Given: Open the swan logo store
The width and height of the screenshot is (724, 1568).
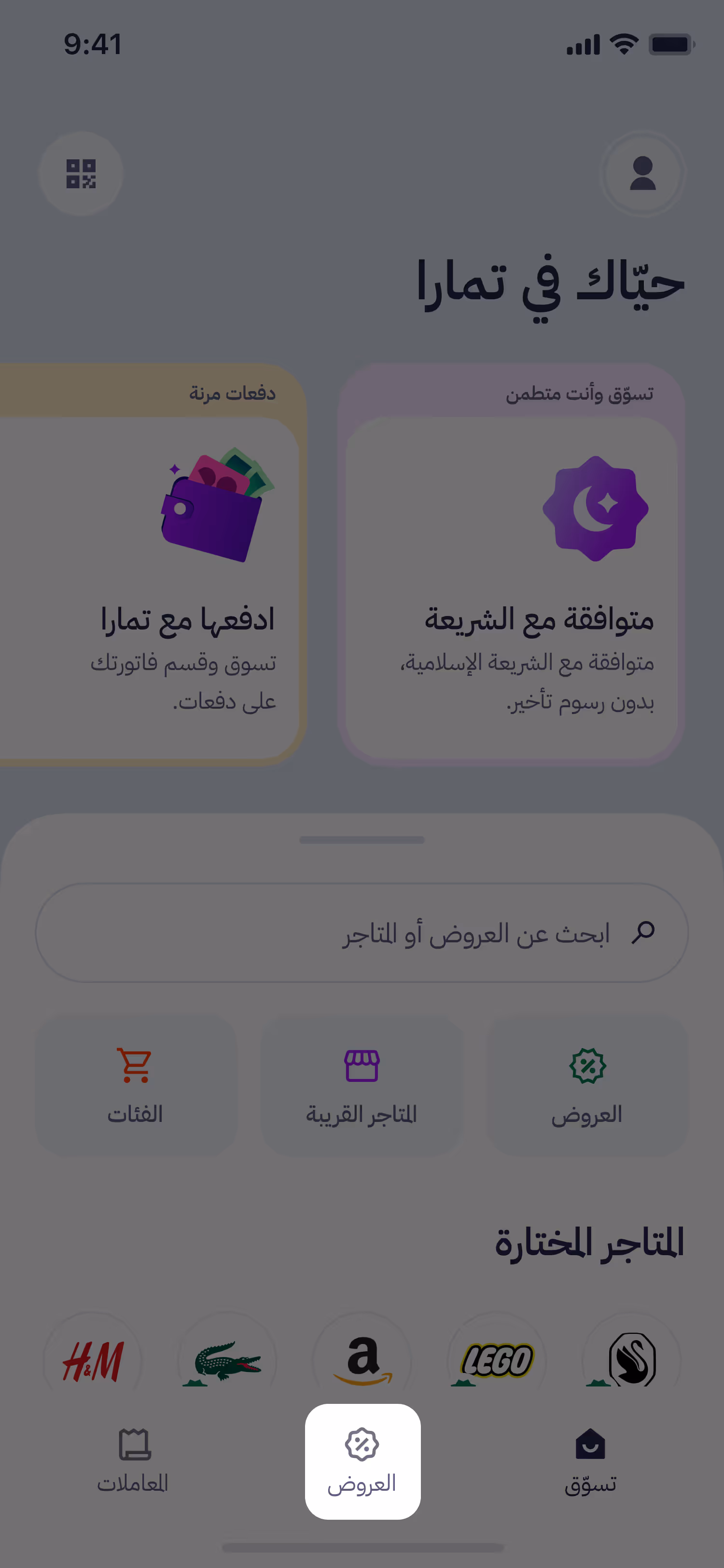Looking at the screenshot, I should 631,1360.
